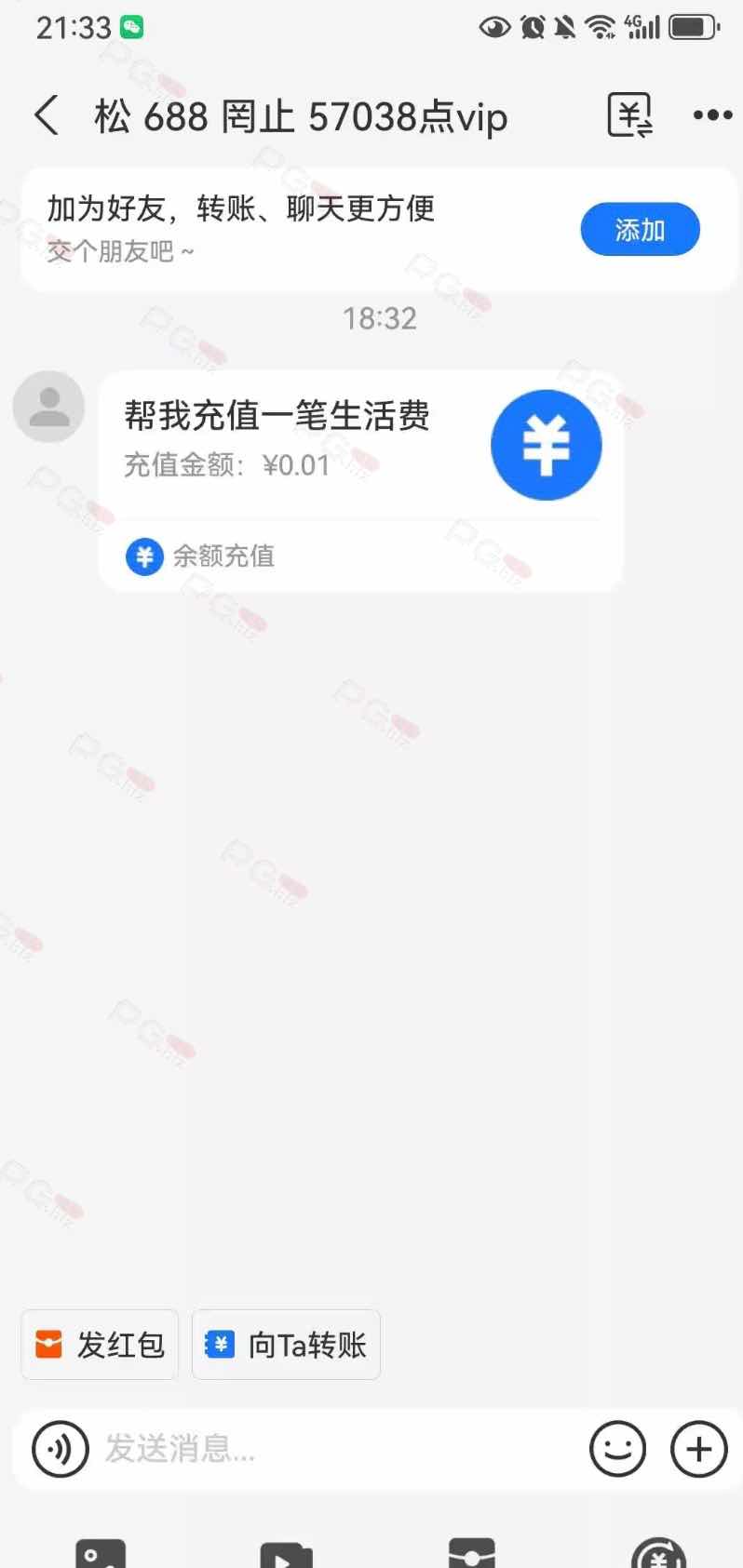743x1568 pixels.
Task: Expand the plus attachment panel
Action: tap(698, 1449)
